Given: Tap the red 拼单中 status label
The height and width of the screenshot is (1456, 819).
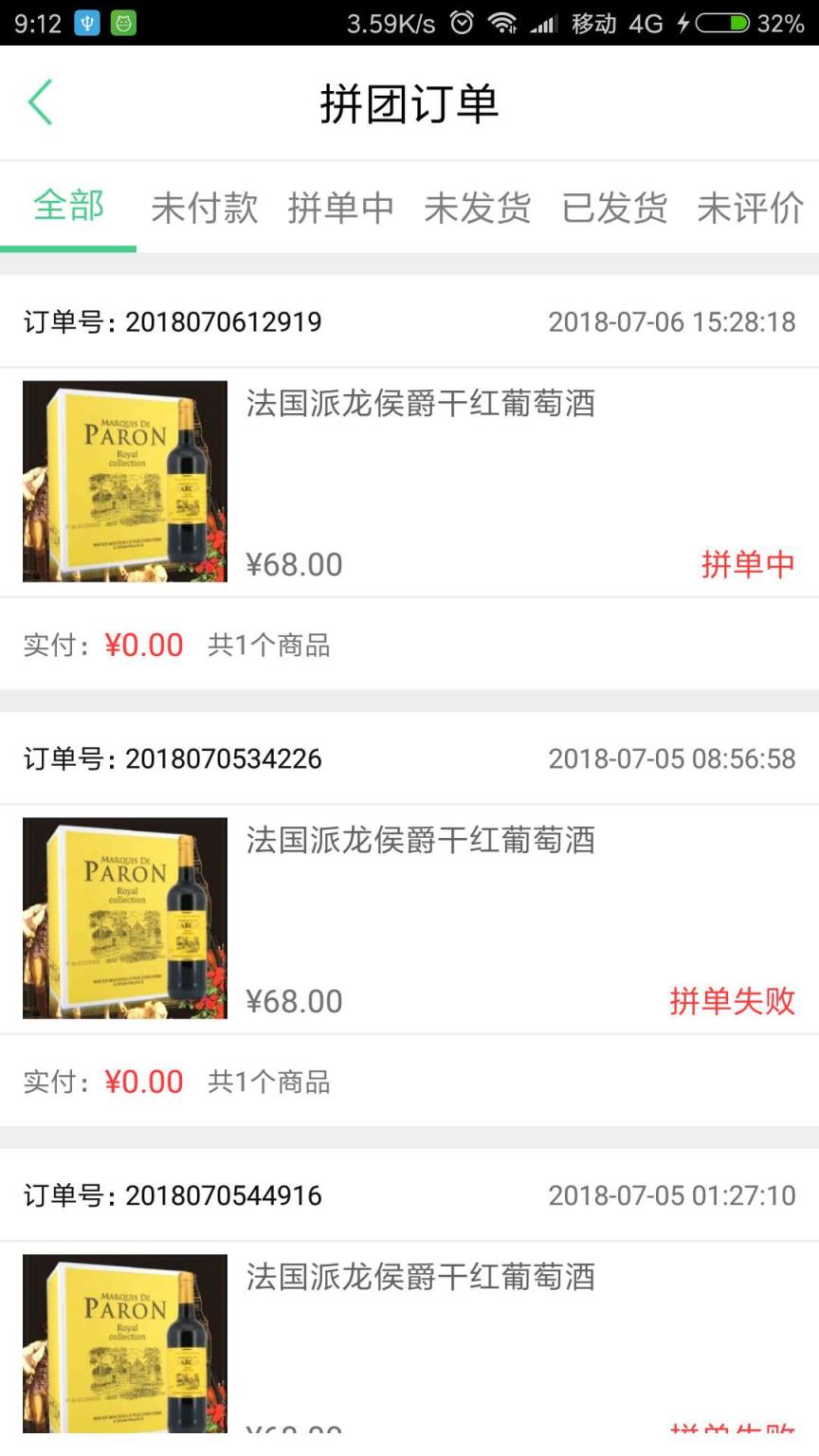Looking at the screenshot, I should [x=750, y=564].
